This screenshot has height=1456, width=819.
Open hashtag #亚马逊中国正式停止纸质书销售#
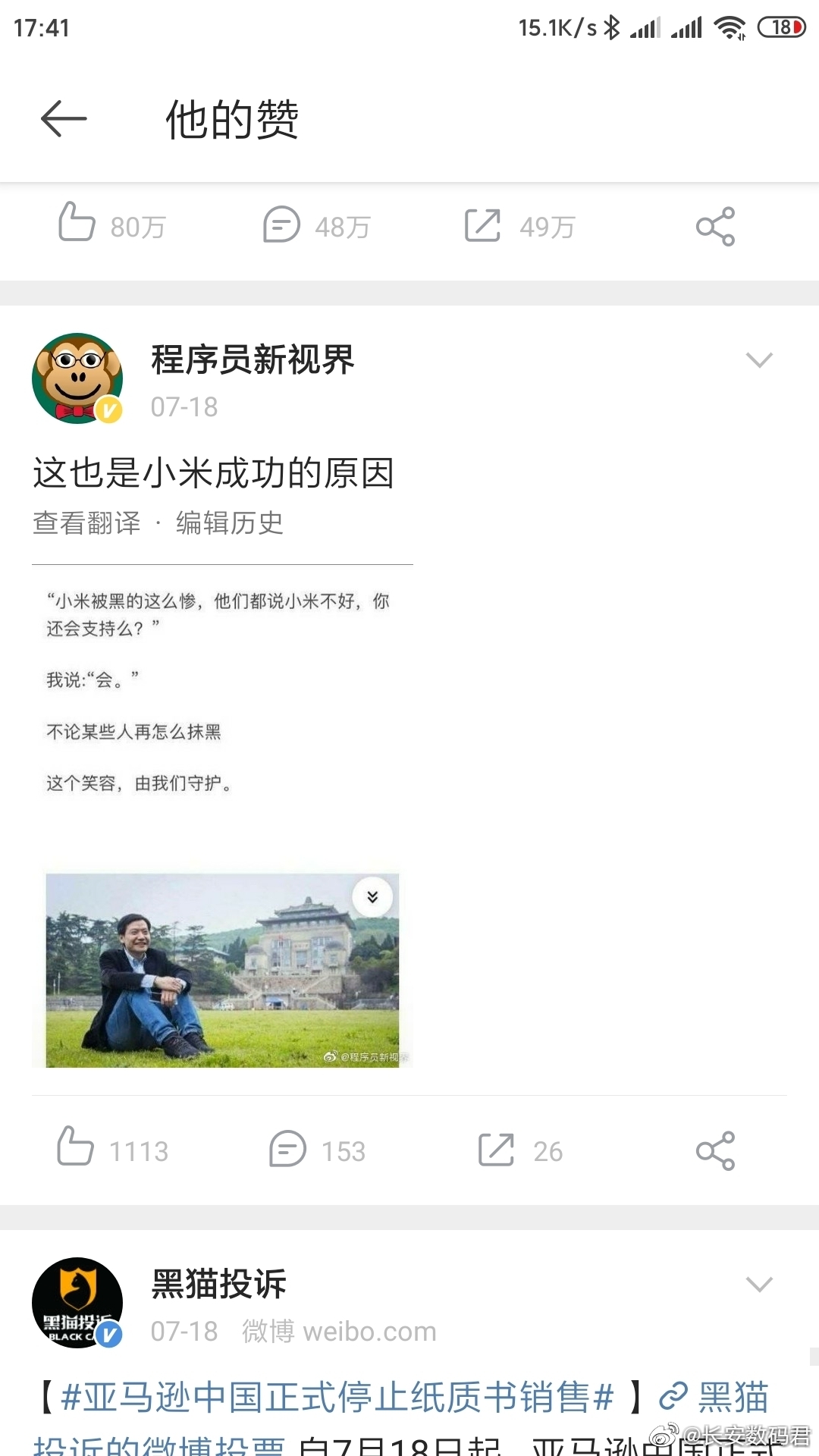click(x=337, y=1397)
